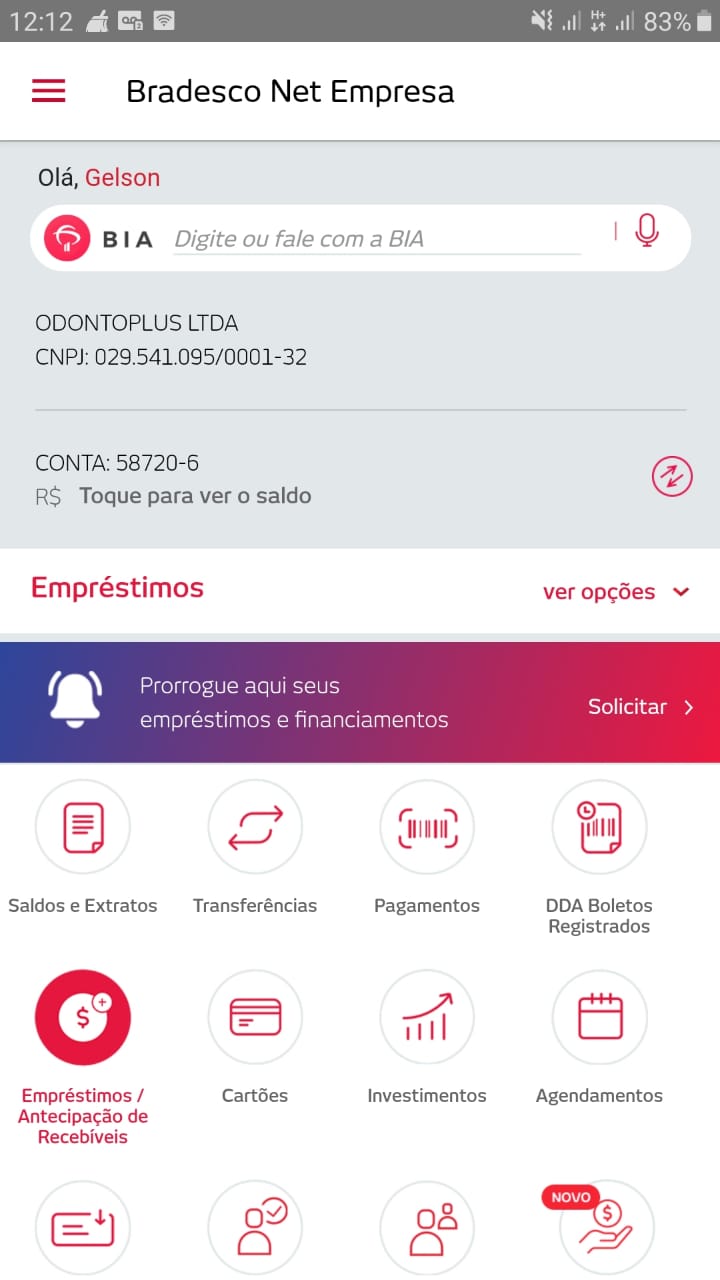Image resolution: width=720 pixels, height=1280 pixels.
Task: Go to Transferências
Action: 255,828
